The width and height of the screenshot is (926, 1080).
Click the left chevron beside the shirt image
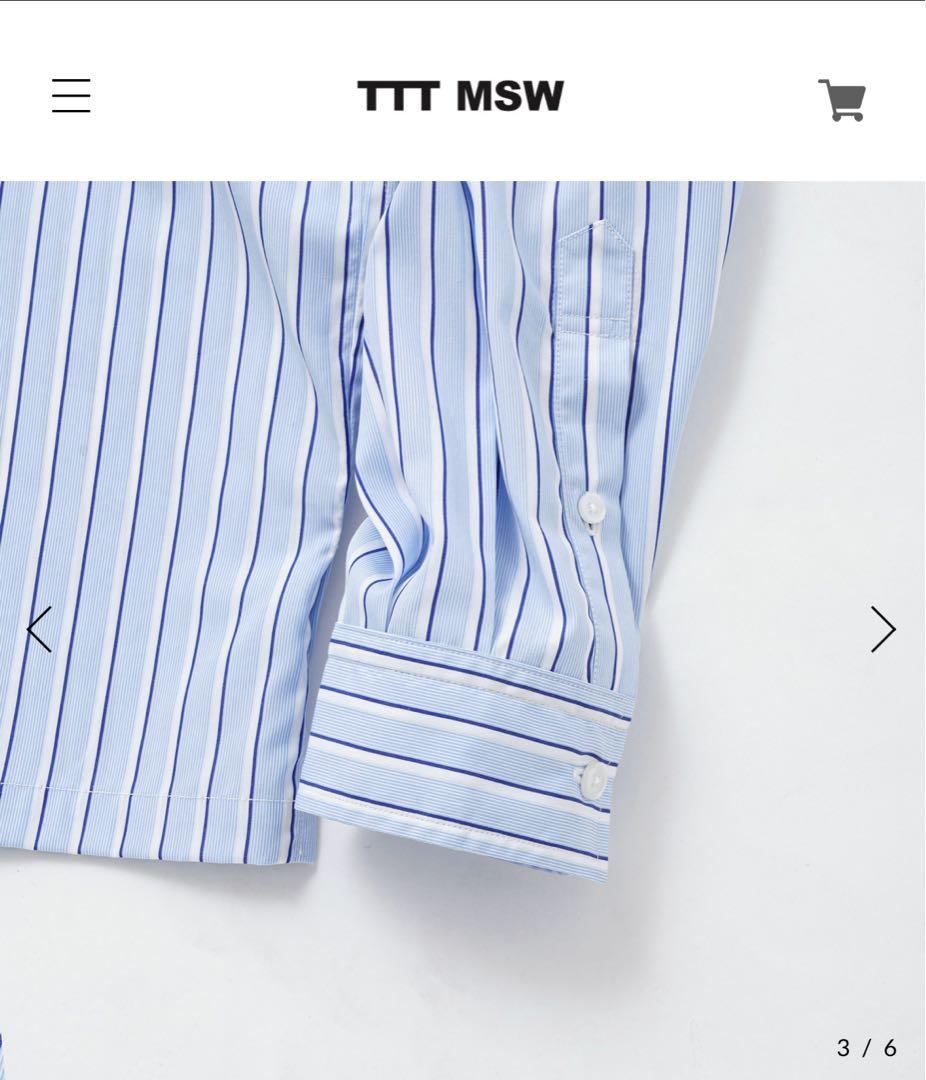point(40,631)
